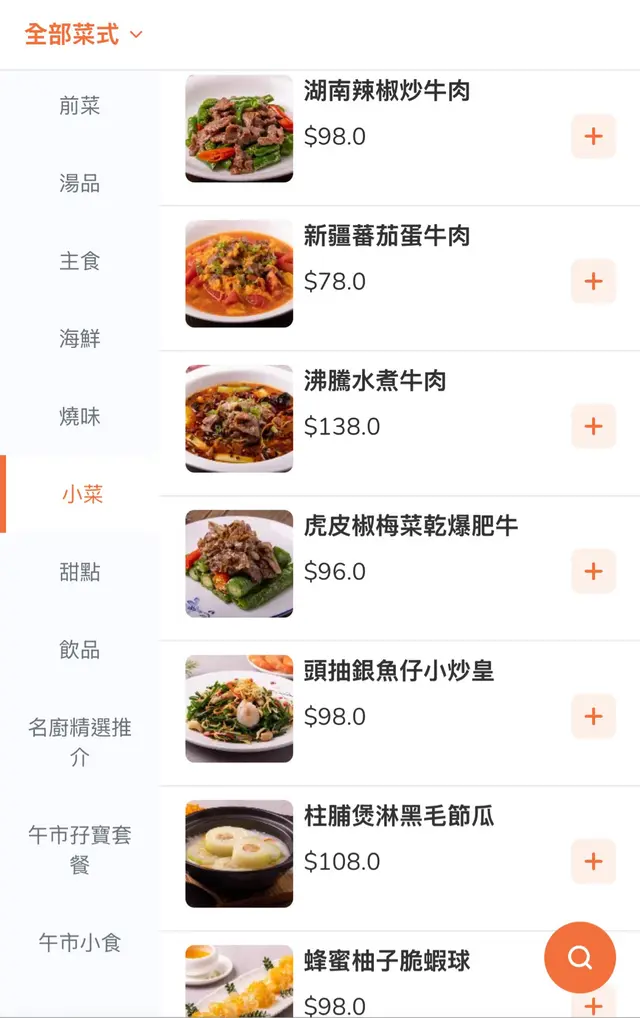Open the 甜點 category

click(x=80, y=572)
